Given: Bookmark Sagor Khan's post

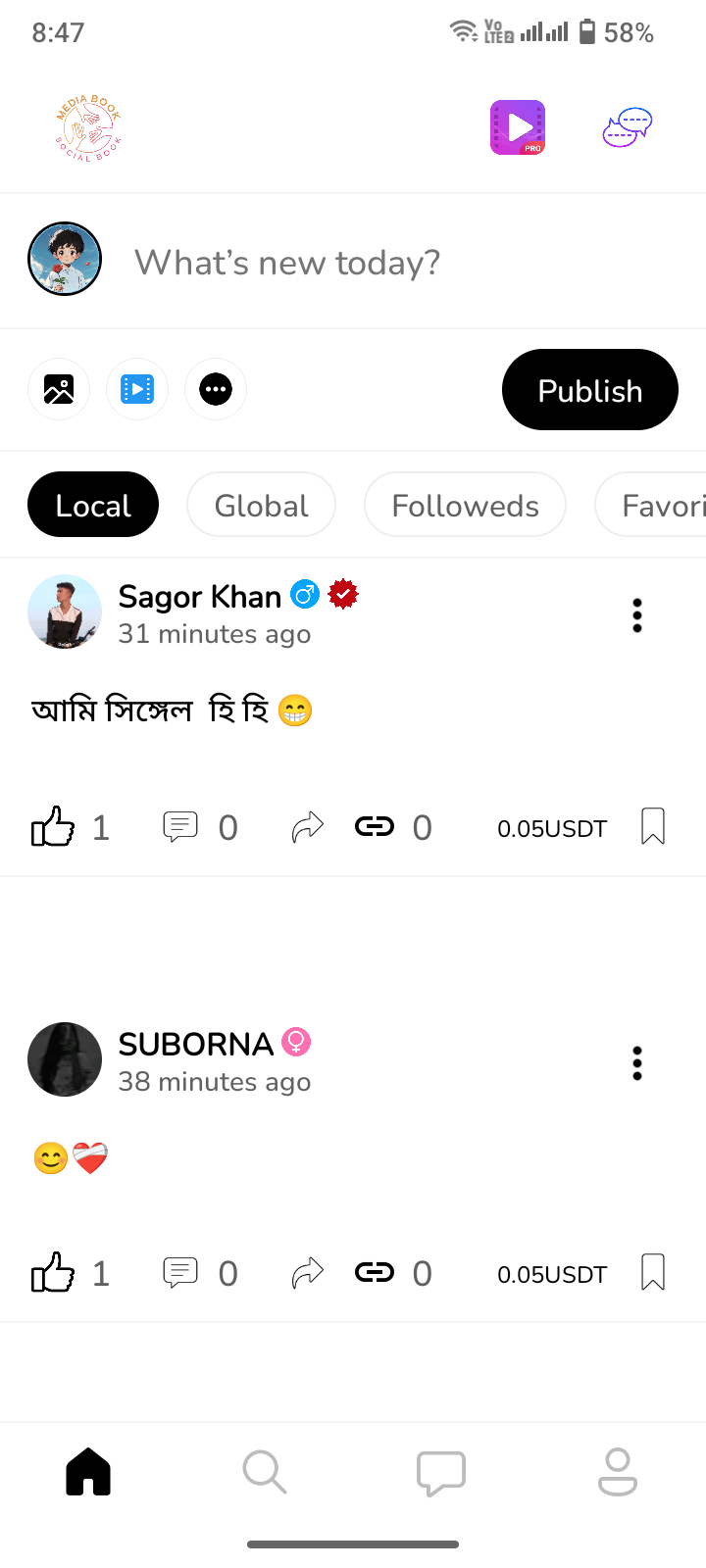Looking at the screenshot, I should (653, 826).
